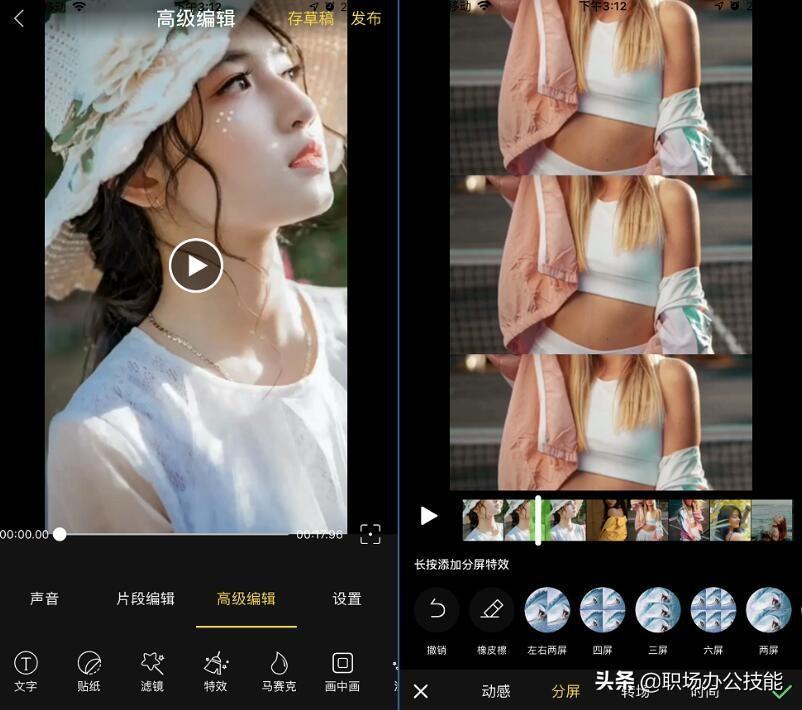Publish the video with 发布
Screen dimensions: 802x710
tap(366, 18)
